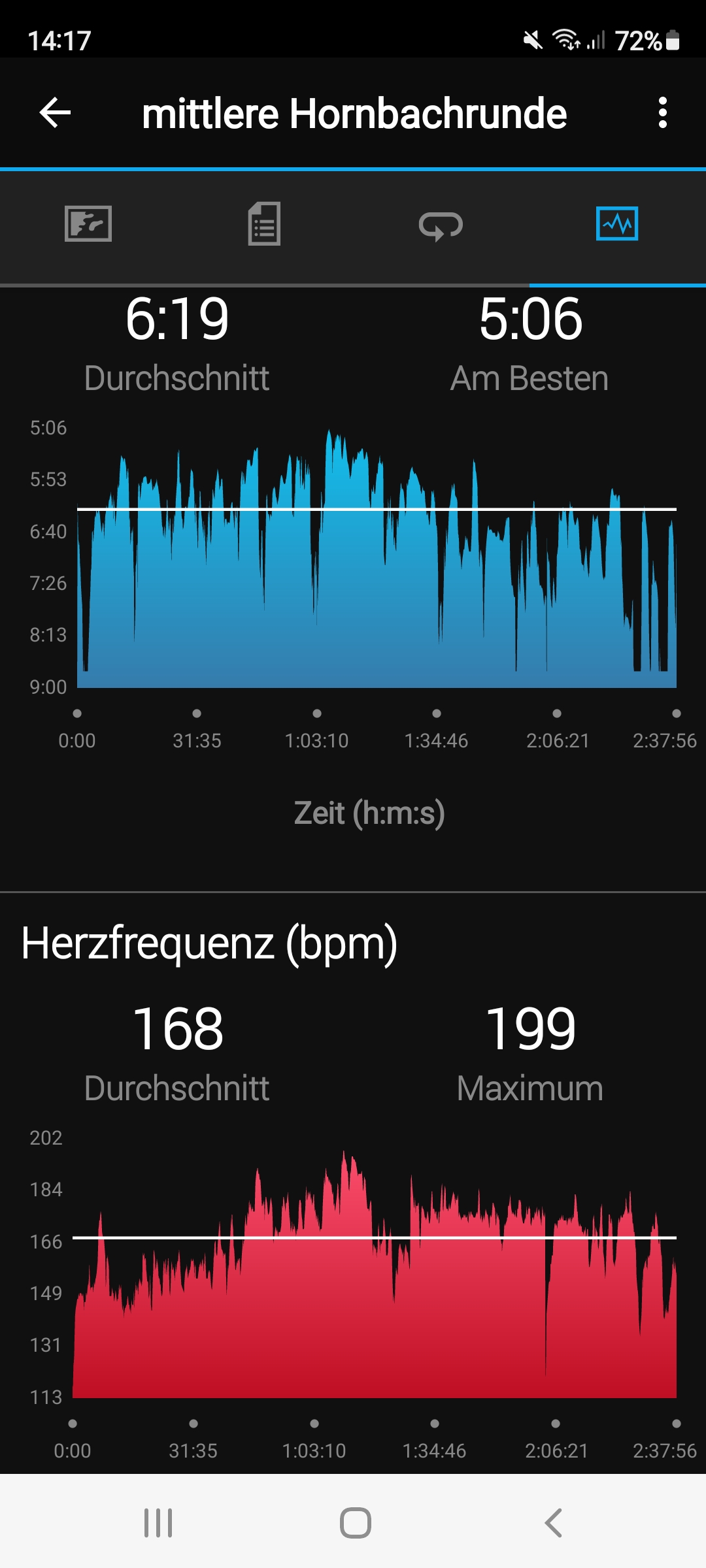Open the activity details list tab
Screen dimensions: 706x1568
point(264,224)
